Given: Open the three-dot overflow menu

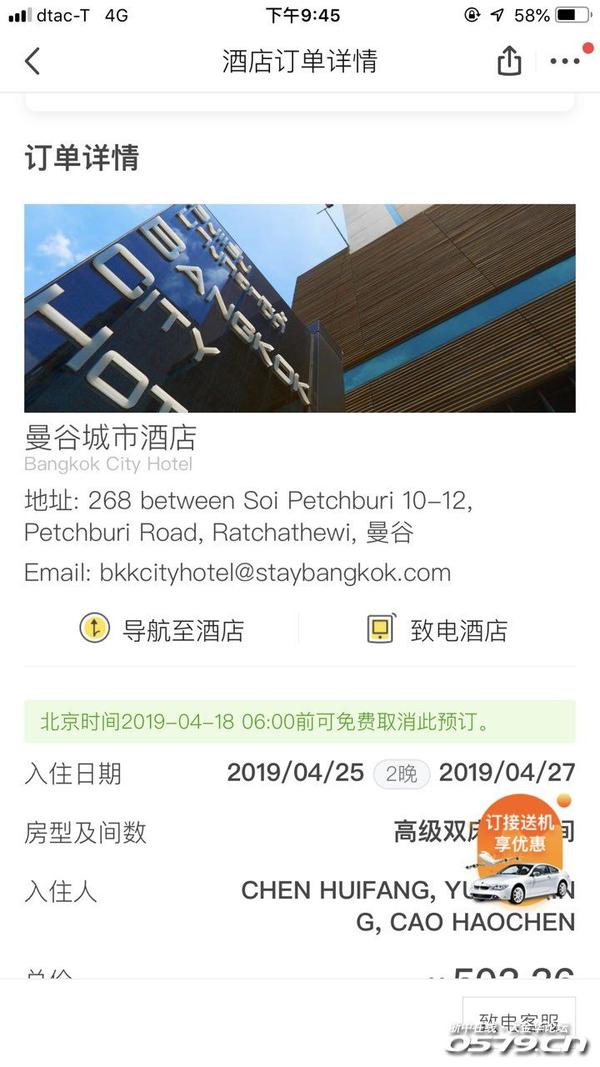Looking at the screenshot, I should pyautogui.click(x=565, y=61).
